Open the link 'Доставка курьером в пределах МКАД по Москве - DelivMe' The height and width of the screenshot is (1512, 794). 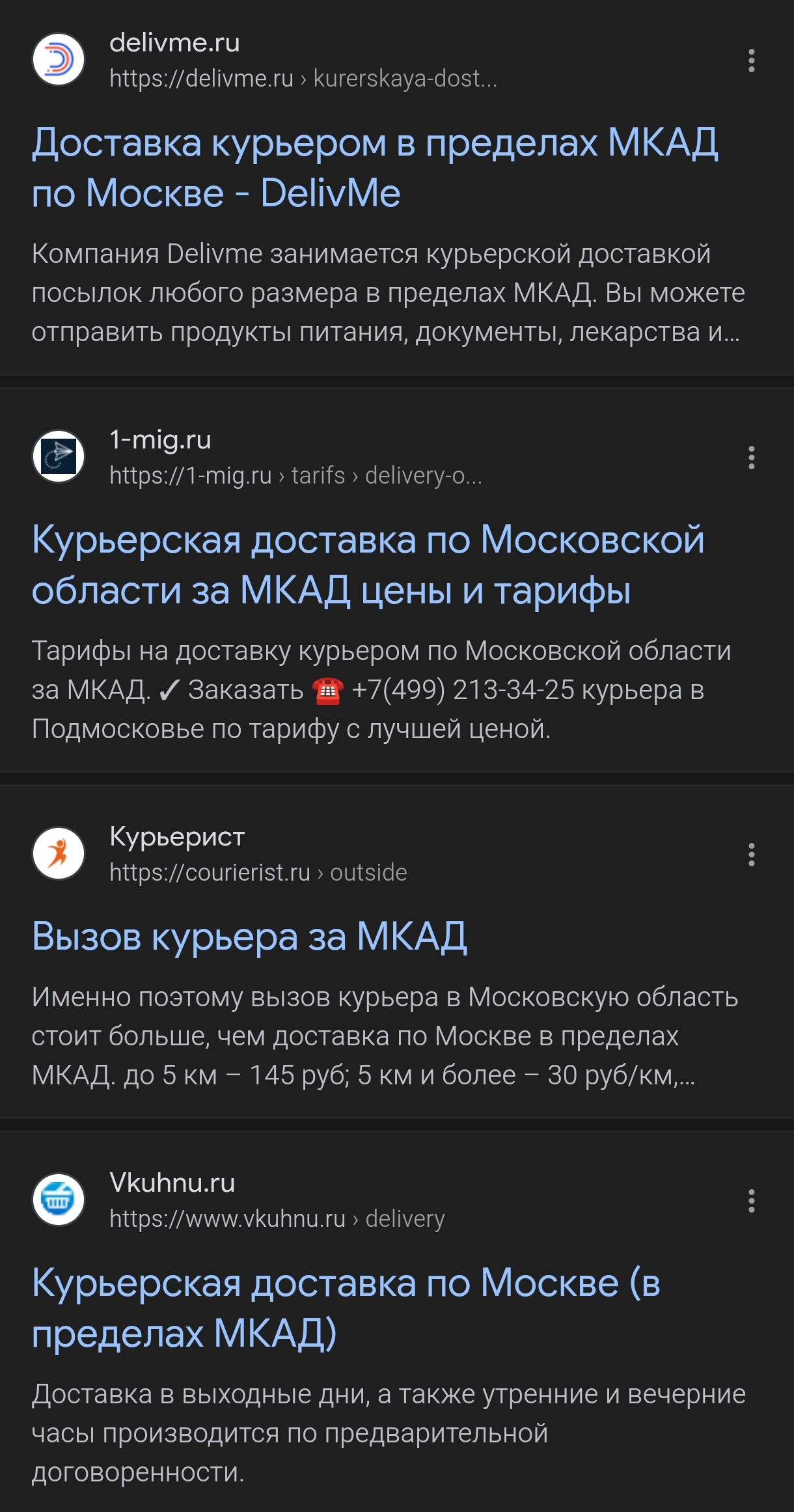pyautogui.click(x=375, y=168)
